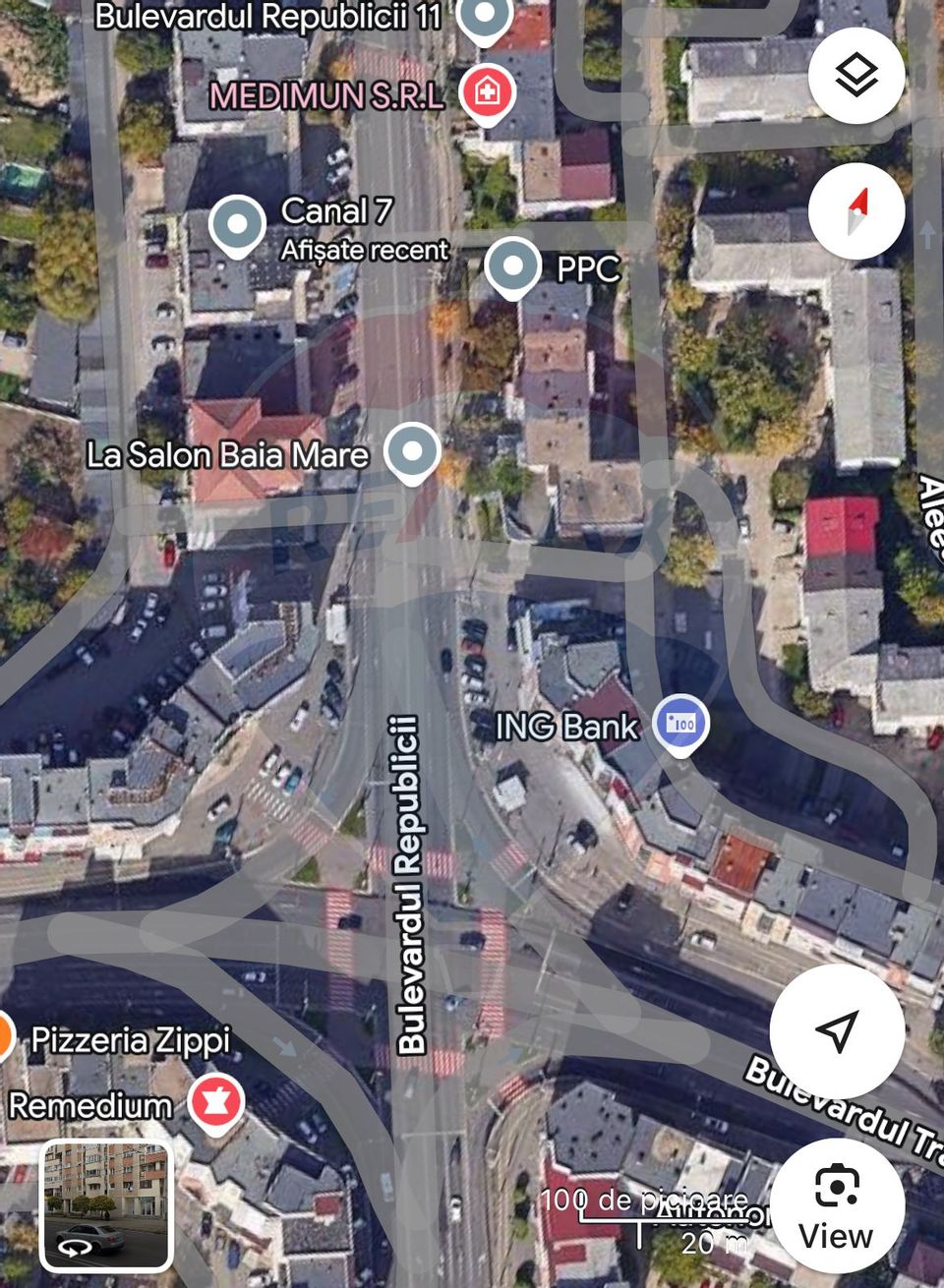
Task: Select the ING Bank place marker
Action: [681, 723]
